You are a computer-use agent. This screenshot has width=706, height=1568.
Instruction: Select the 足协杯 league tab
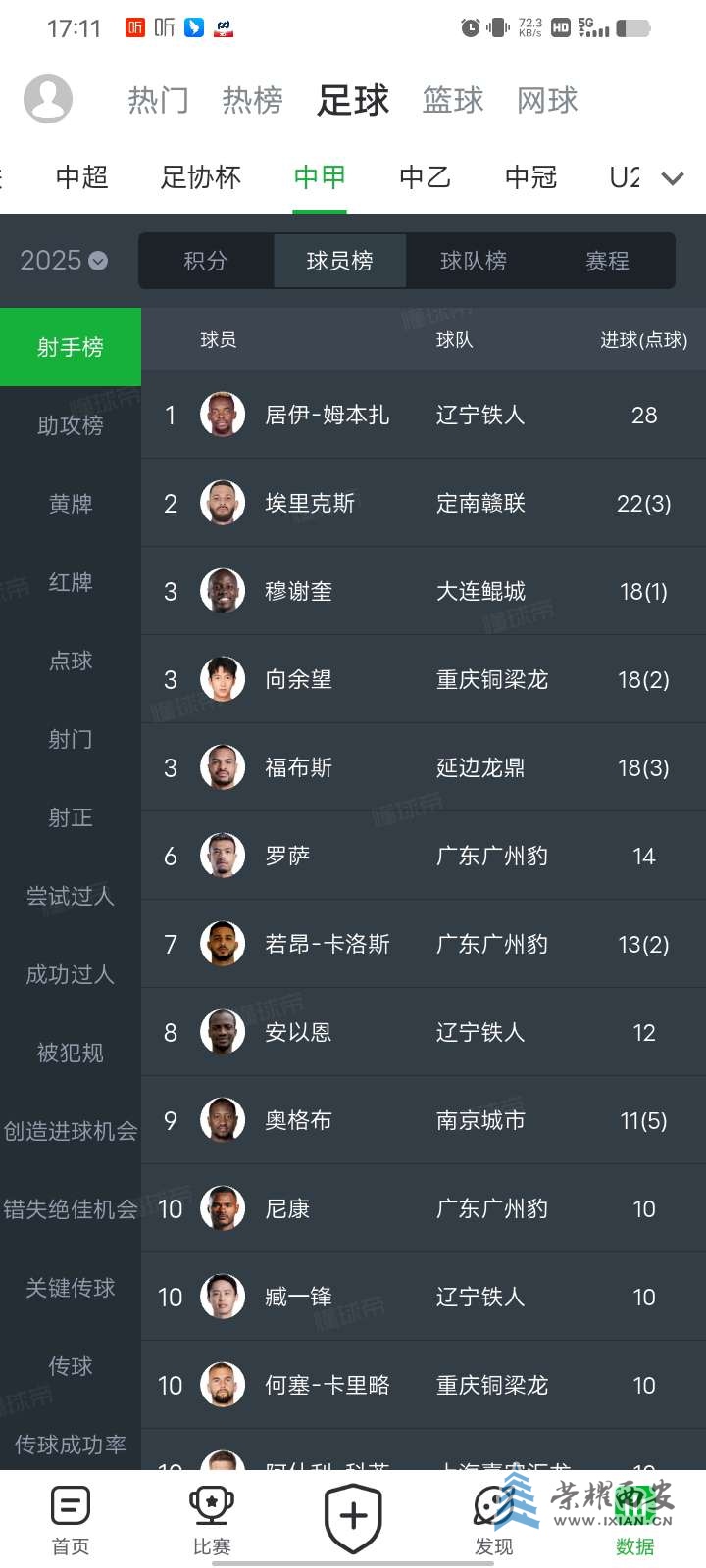tap(200, 177)
